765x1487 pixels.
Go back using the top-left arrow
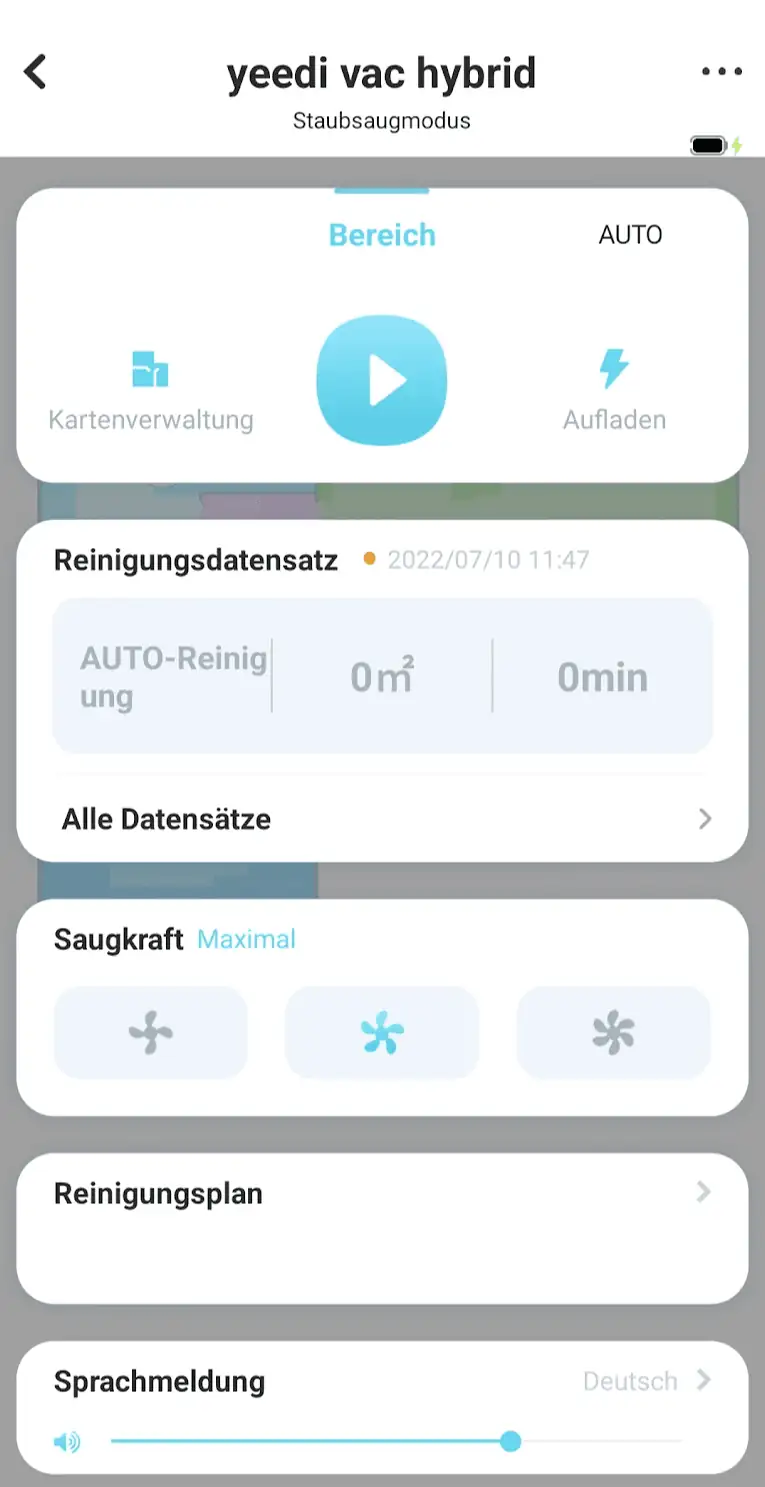(36, 72)
